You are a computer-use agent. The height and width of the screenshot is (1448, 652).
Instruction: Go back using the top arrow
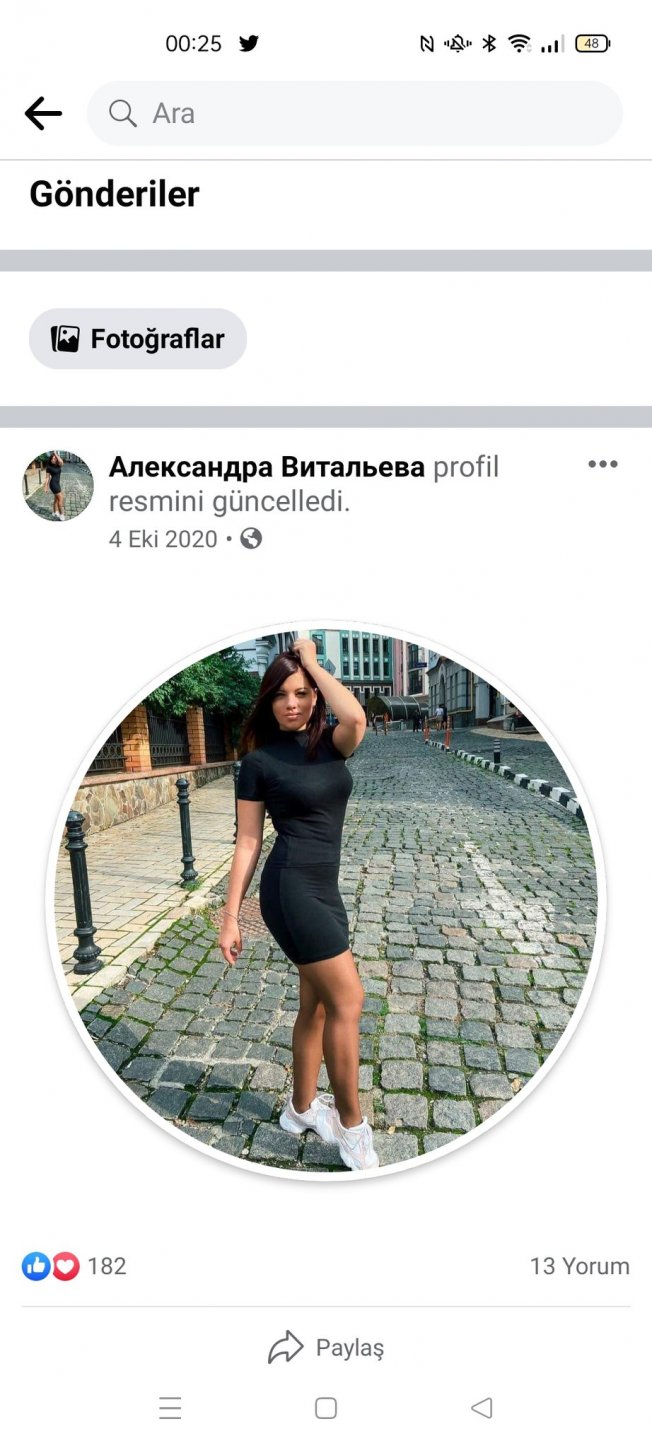coord(43,114)
